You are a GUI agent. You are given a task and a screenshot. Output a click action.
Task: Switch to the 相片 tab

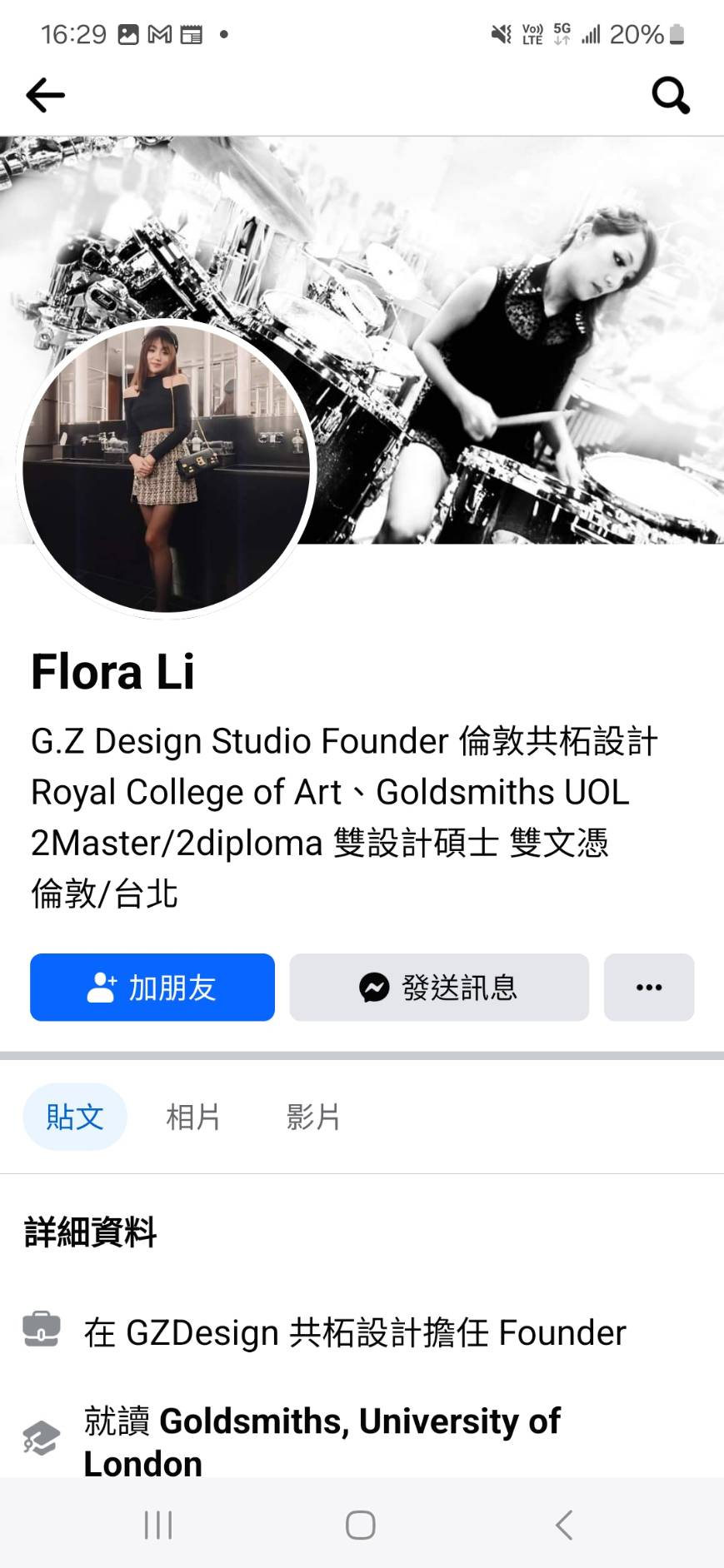193,1117
